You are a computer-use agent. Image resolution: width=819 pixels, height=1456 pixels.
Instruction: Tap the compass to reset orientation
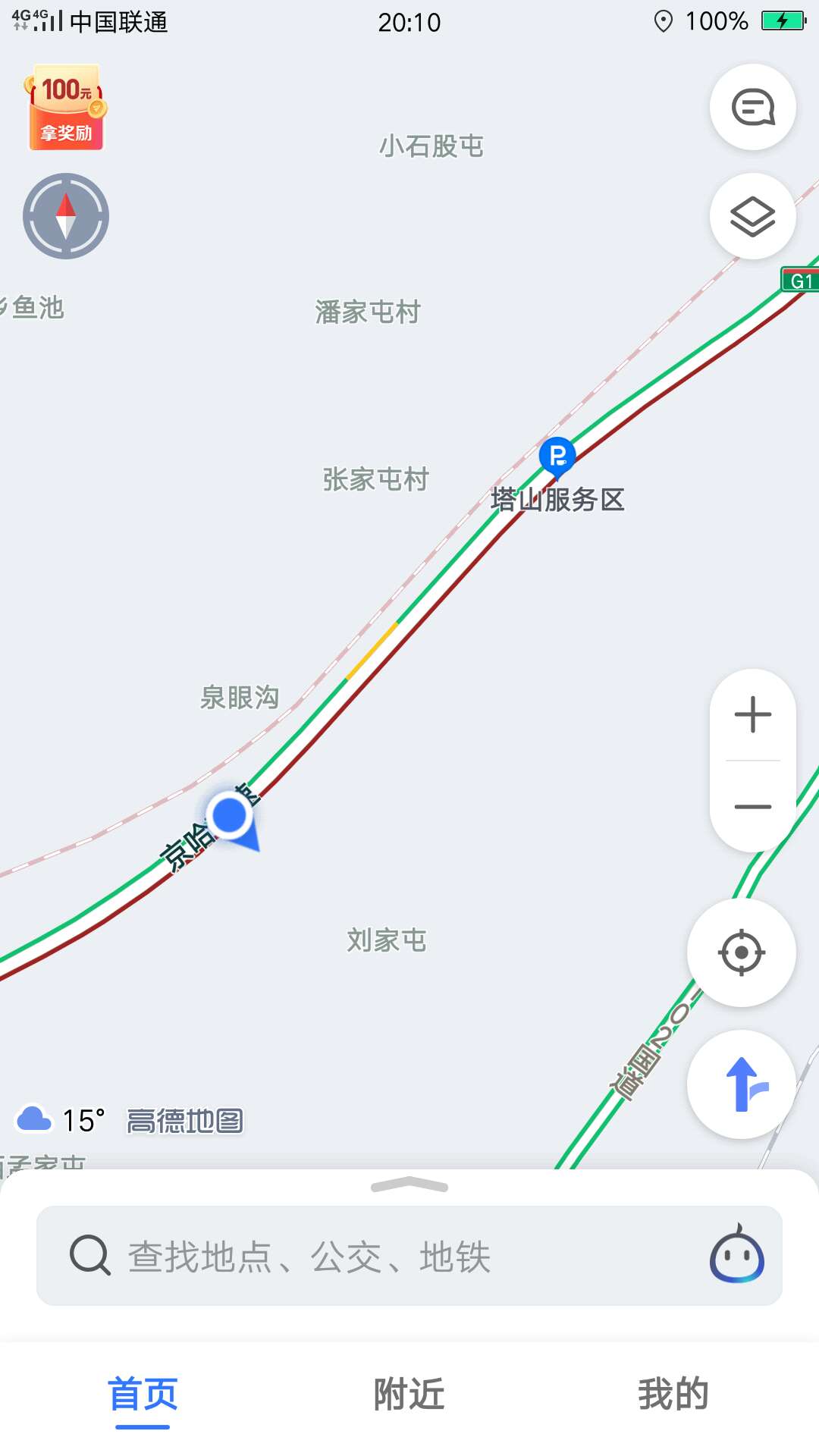[x=66, y=216]
